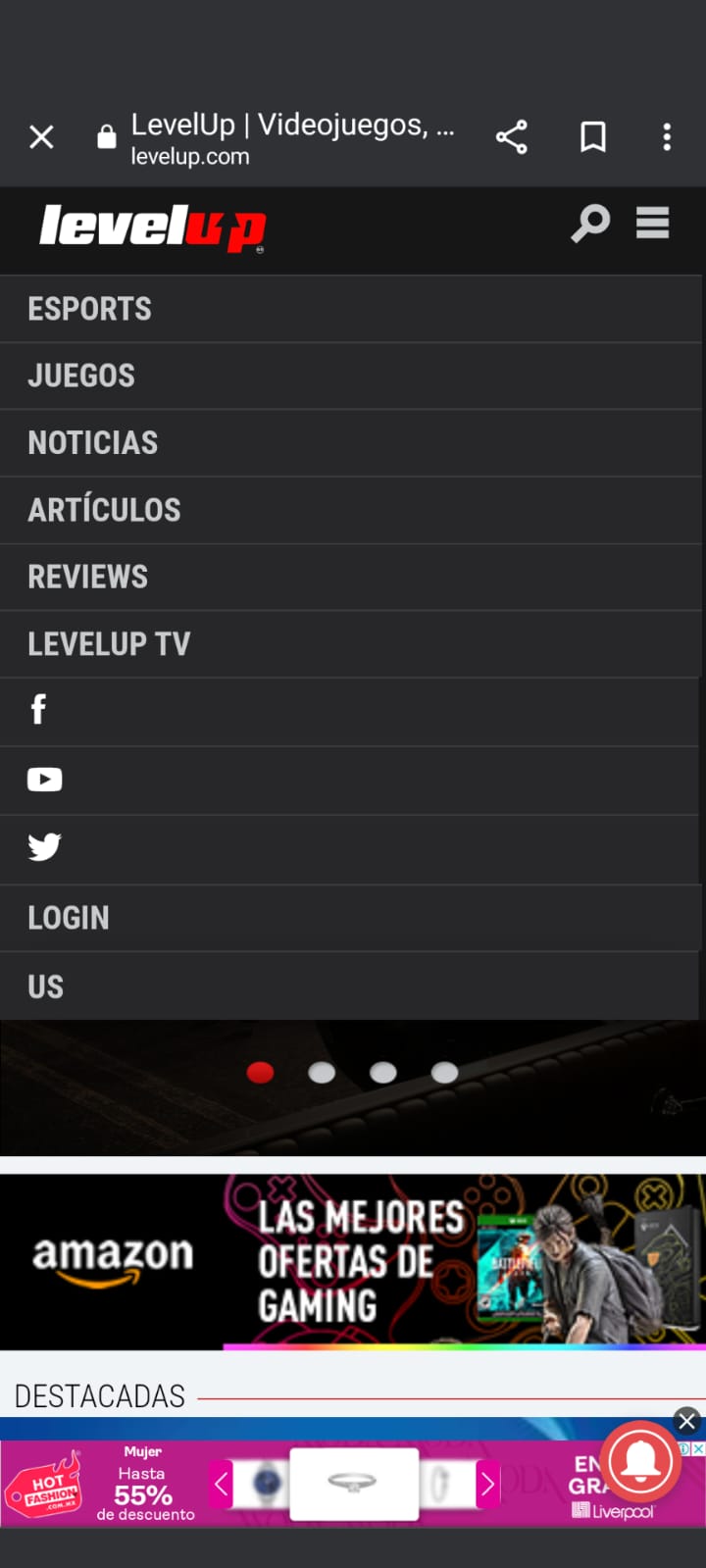Bookmark the current page
Screen dimensions: 706x1568
[x=592, y=137]
